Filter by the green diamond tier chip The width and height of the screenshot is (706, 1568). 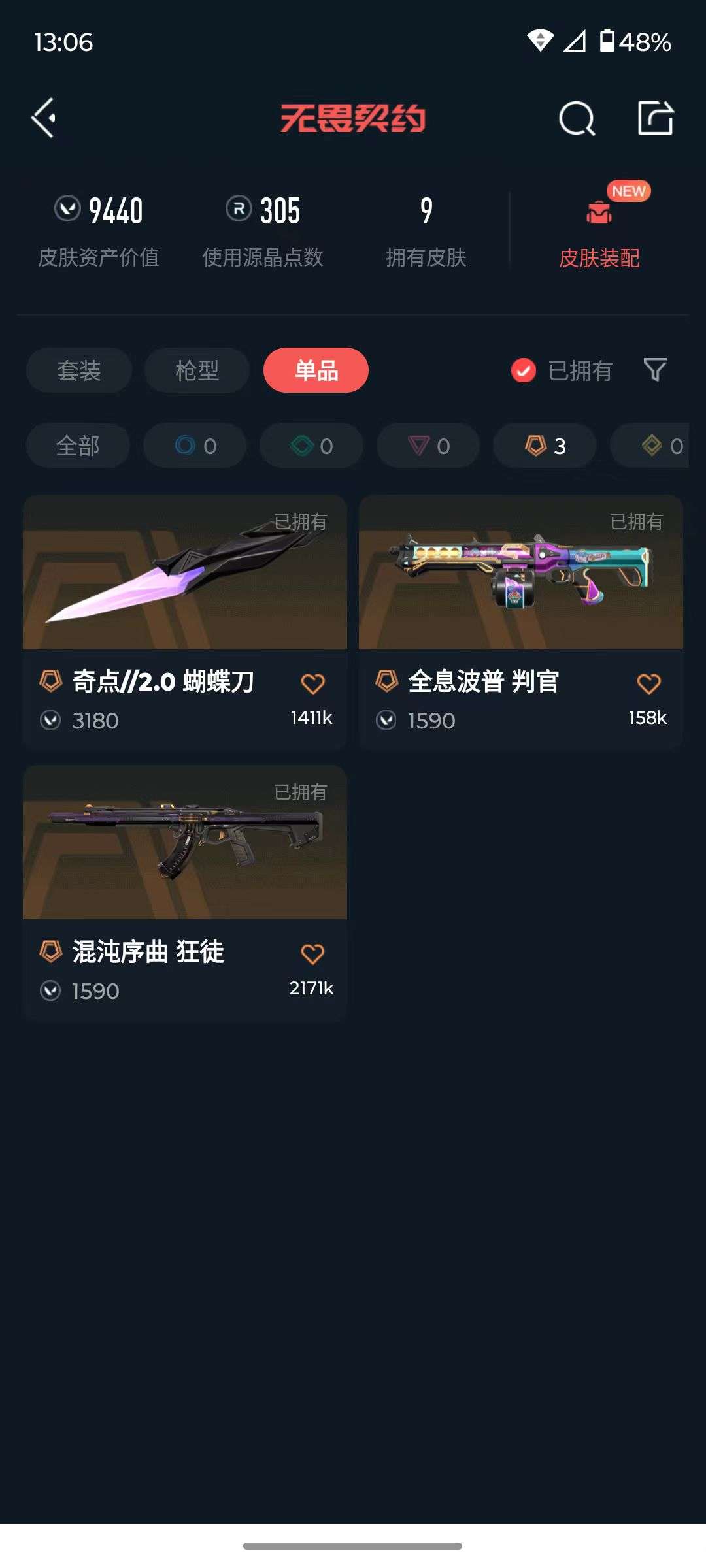tap(311, 446)
